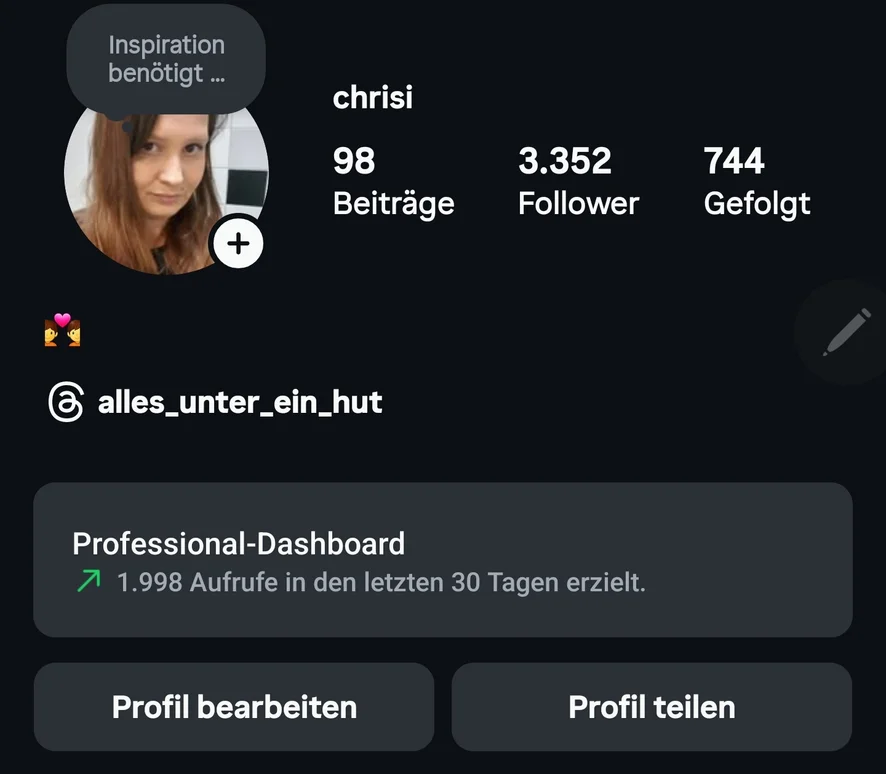Viewport: 886px width, 774px height.
Task: Tap Profil teilen
Action: pos(651,707)
